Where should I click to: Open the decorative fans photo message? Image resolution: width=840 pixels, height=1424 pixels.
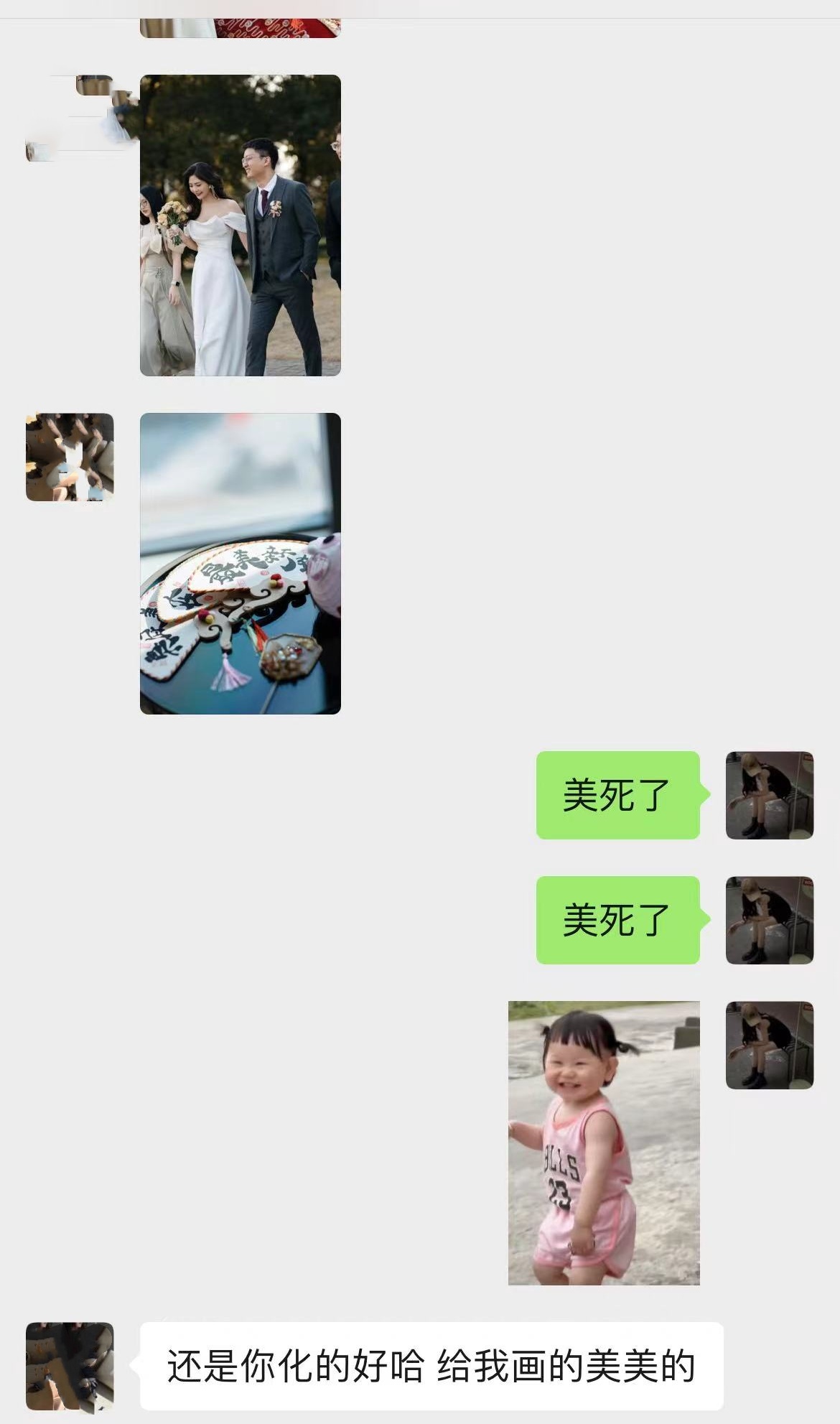tap(240, 563)
